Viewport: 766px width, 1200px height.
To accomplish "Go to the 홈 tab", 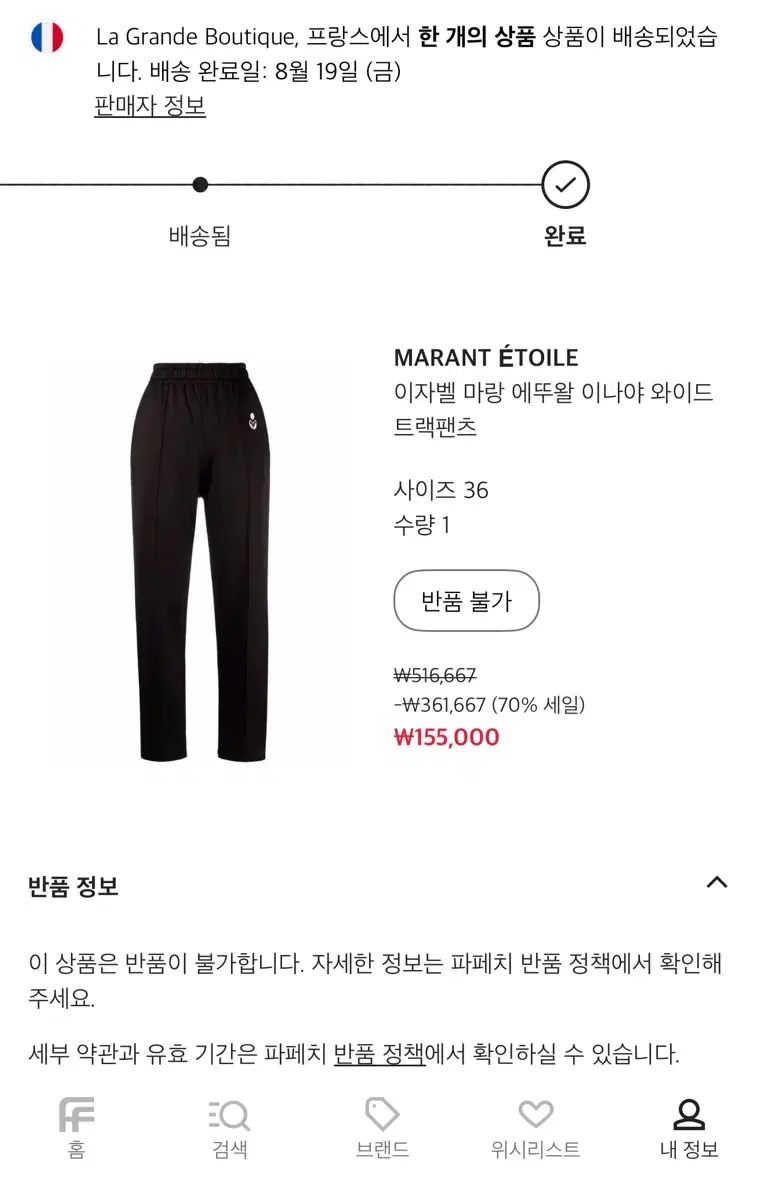I will point(76,1127).
